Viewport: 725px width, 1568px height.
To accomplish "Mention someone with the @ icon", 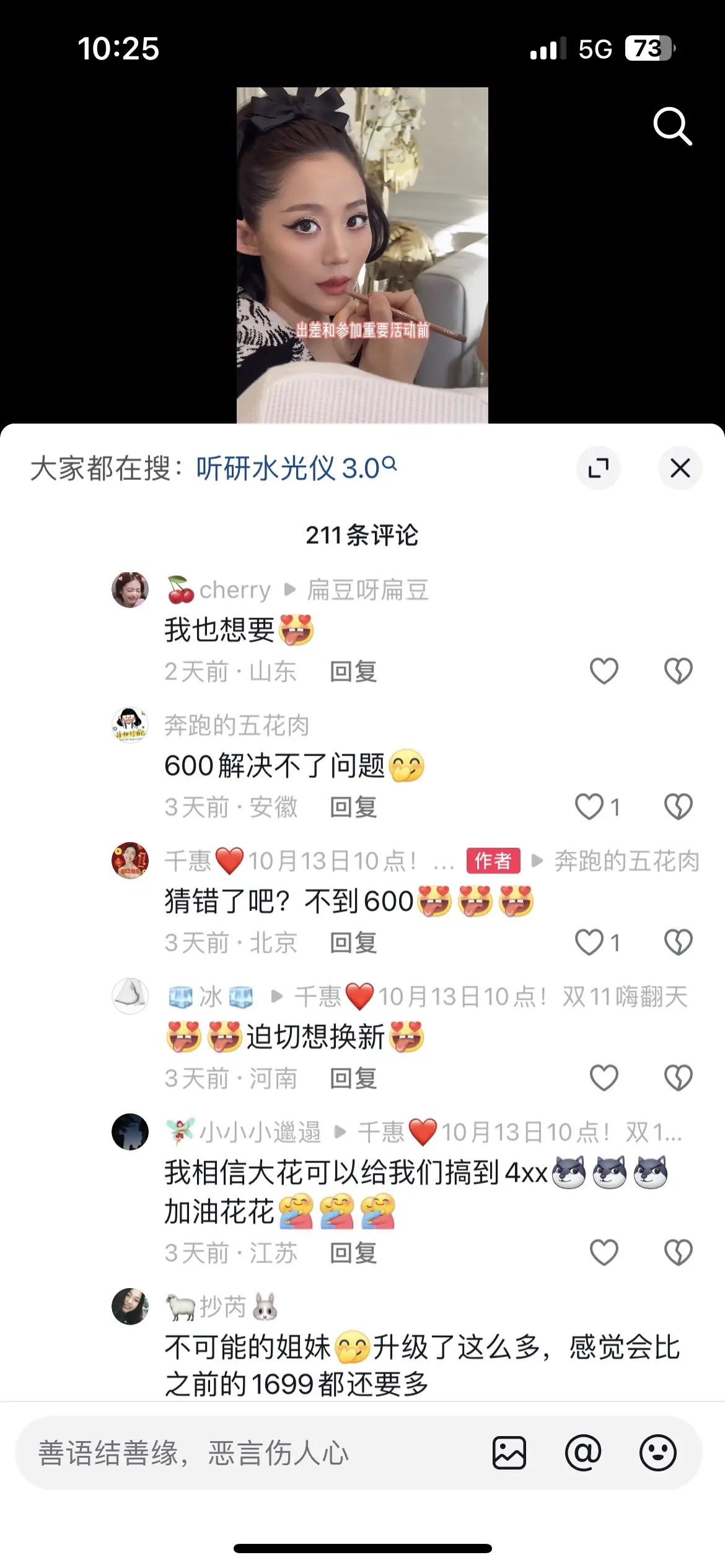I will pyautogui.click(x=583, y=1453).
